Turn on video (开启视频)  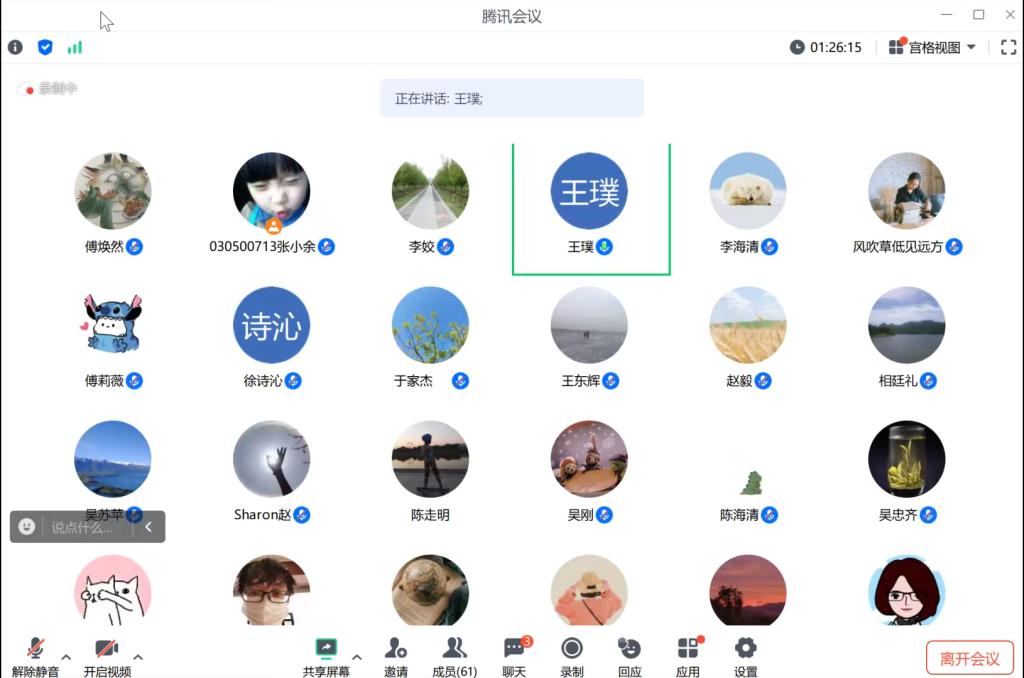tap(107, 655)
